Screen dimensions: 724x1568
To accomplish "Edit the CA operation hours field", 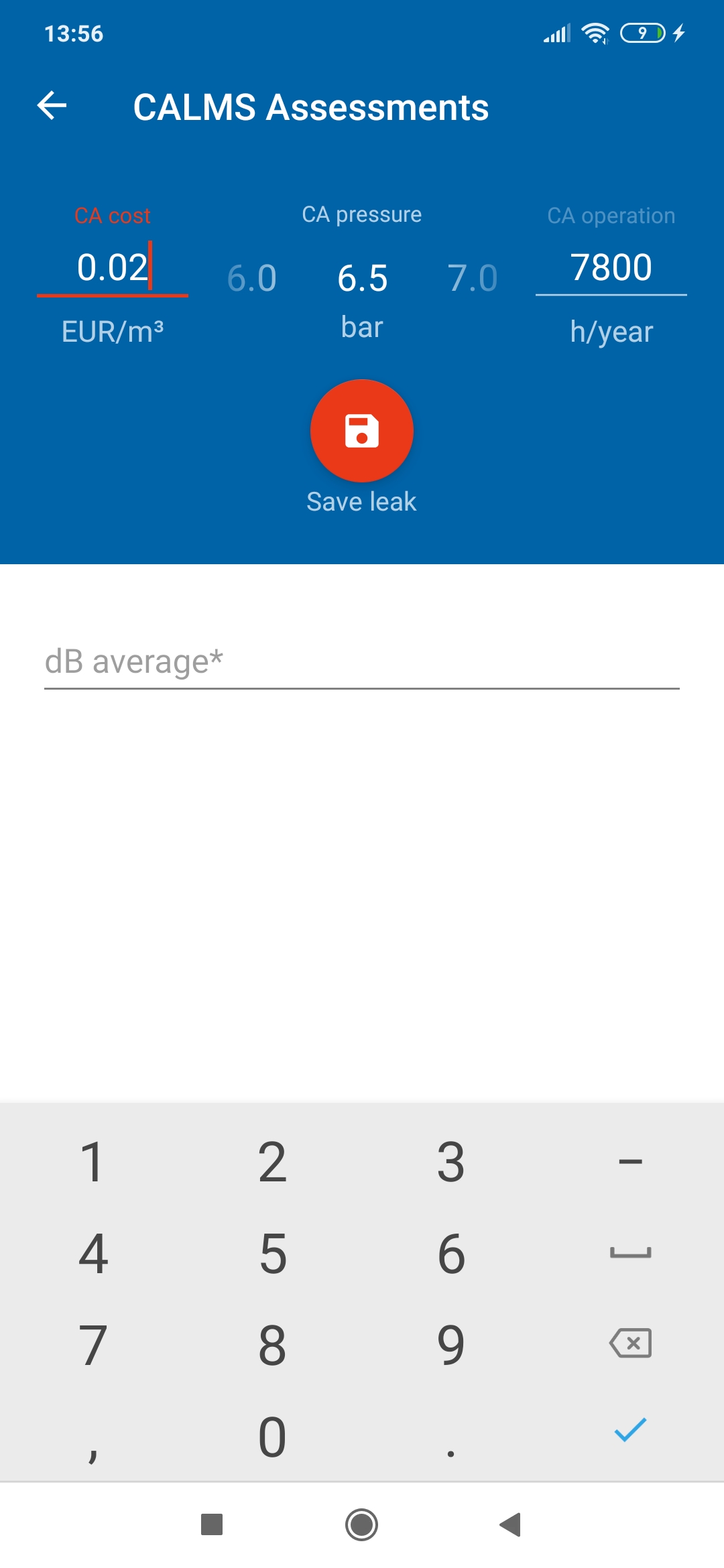I will tap(611, 268).
